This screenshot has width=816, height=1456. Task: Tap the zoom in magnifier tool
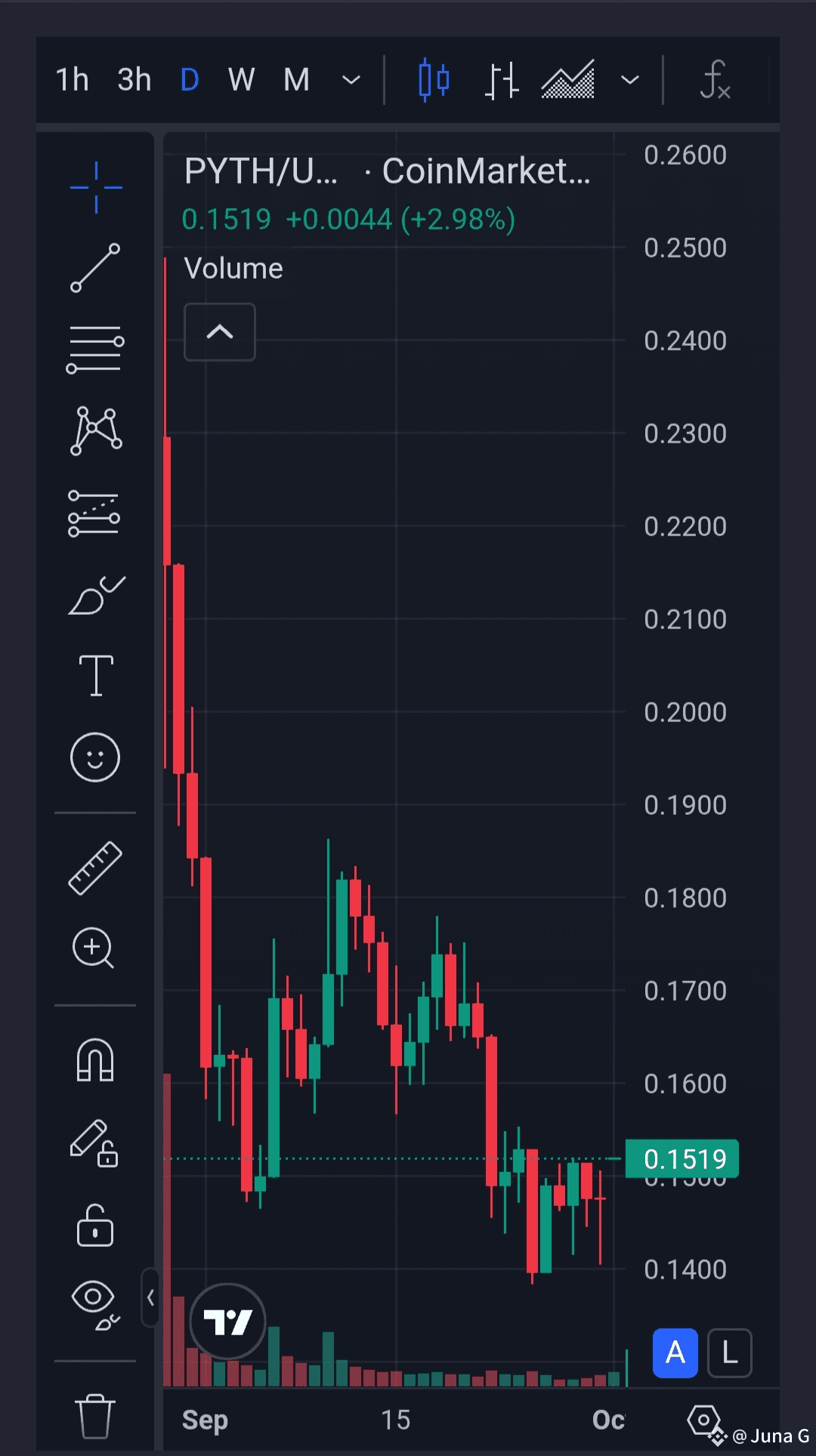pyautogui.click(x=94, y=948)
